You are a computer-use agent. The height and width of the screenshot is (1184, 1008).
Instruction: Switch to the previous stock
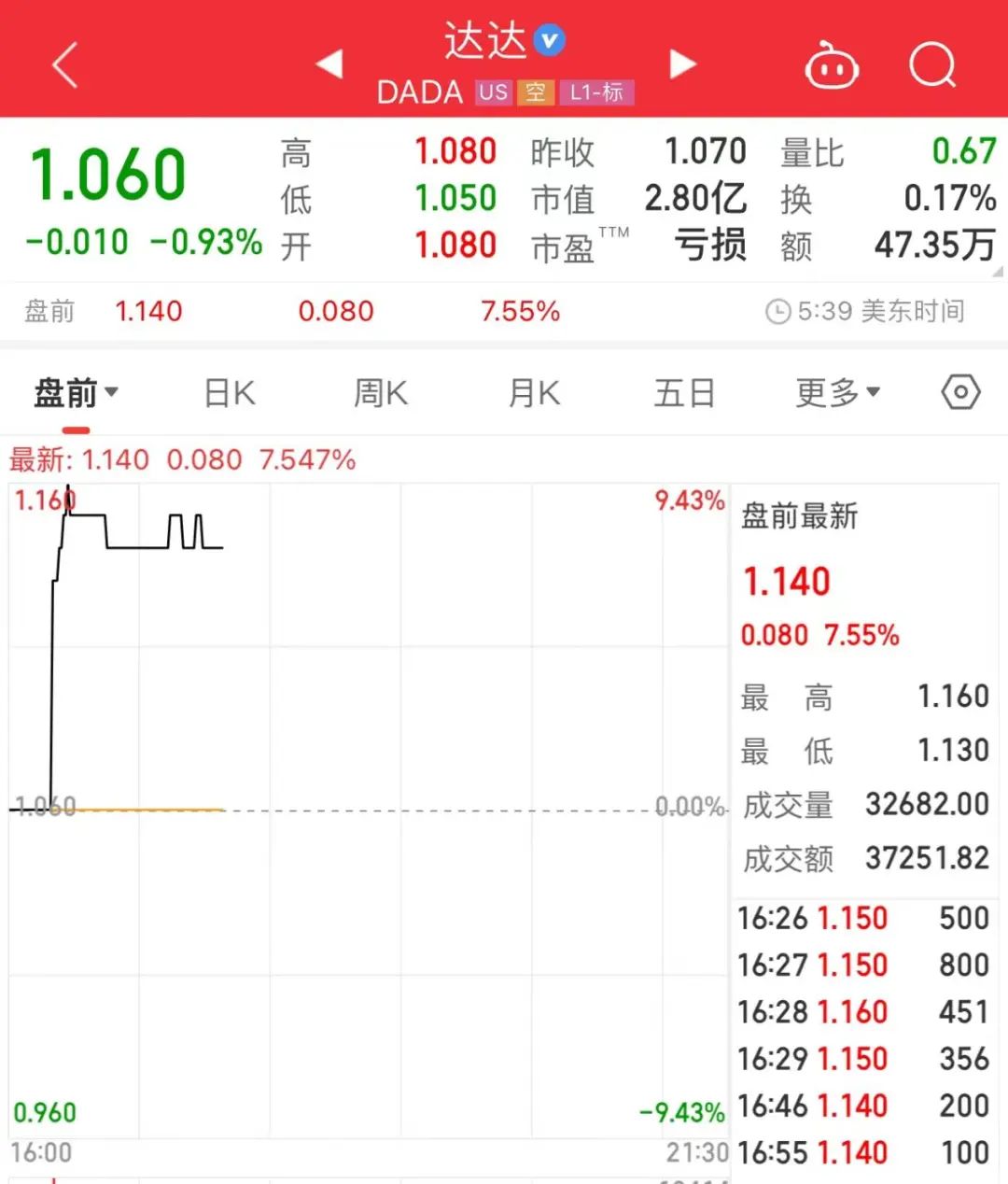pos(329,63)
